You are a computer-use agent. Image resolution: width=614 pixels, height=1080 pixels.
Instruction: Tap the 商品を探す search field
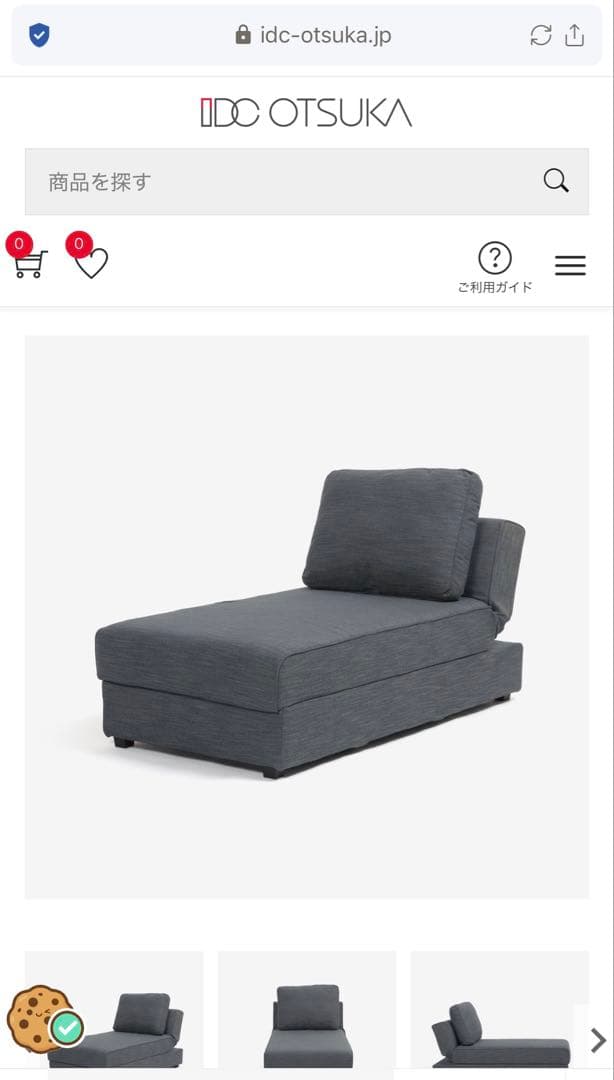point(280,182)
